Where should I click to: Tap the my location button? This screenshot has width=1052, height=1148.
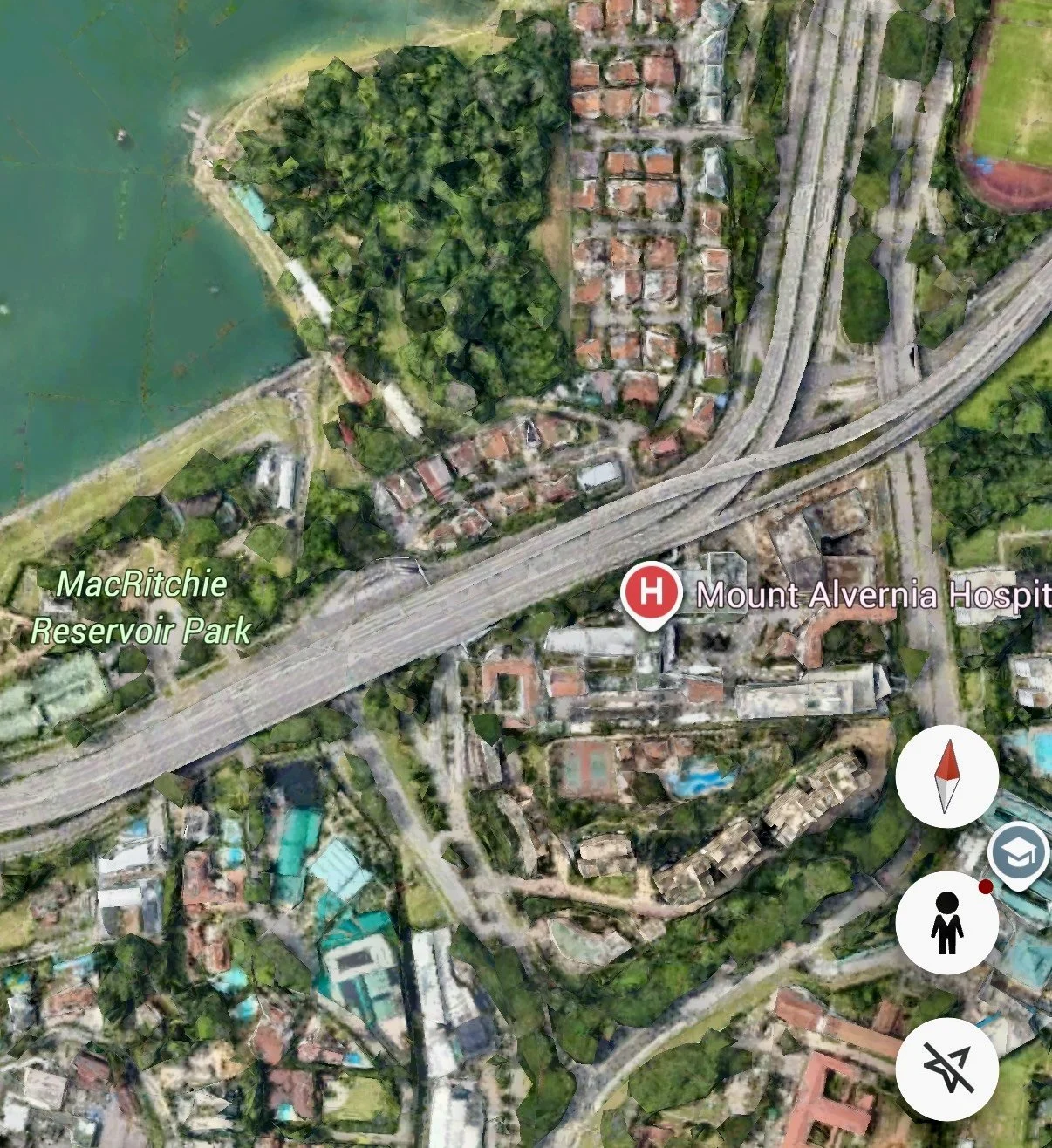click(946, 1069)
